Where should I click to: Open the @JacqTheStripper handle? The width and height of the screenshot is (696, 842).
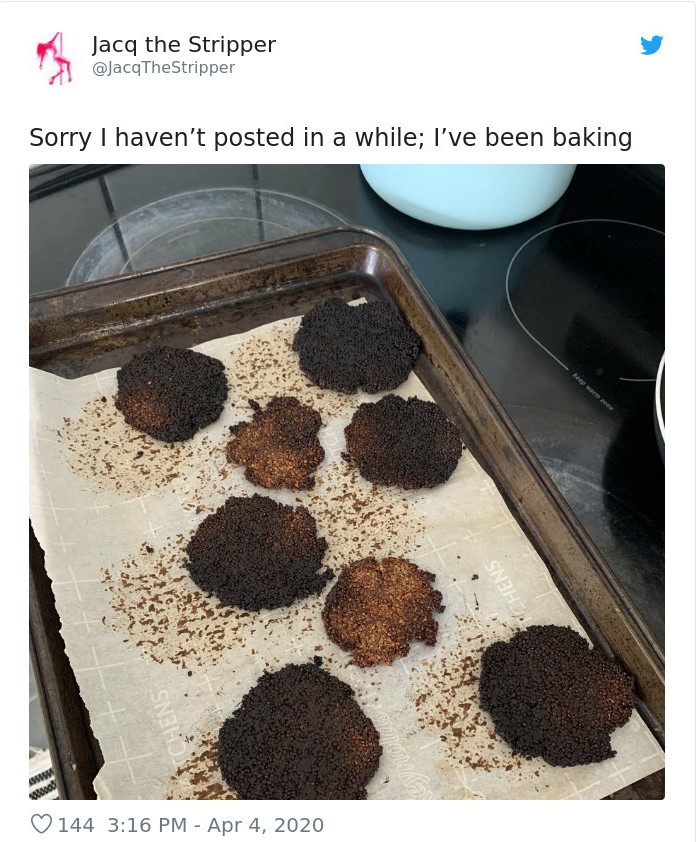[163, 68]
